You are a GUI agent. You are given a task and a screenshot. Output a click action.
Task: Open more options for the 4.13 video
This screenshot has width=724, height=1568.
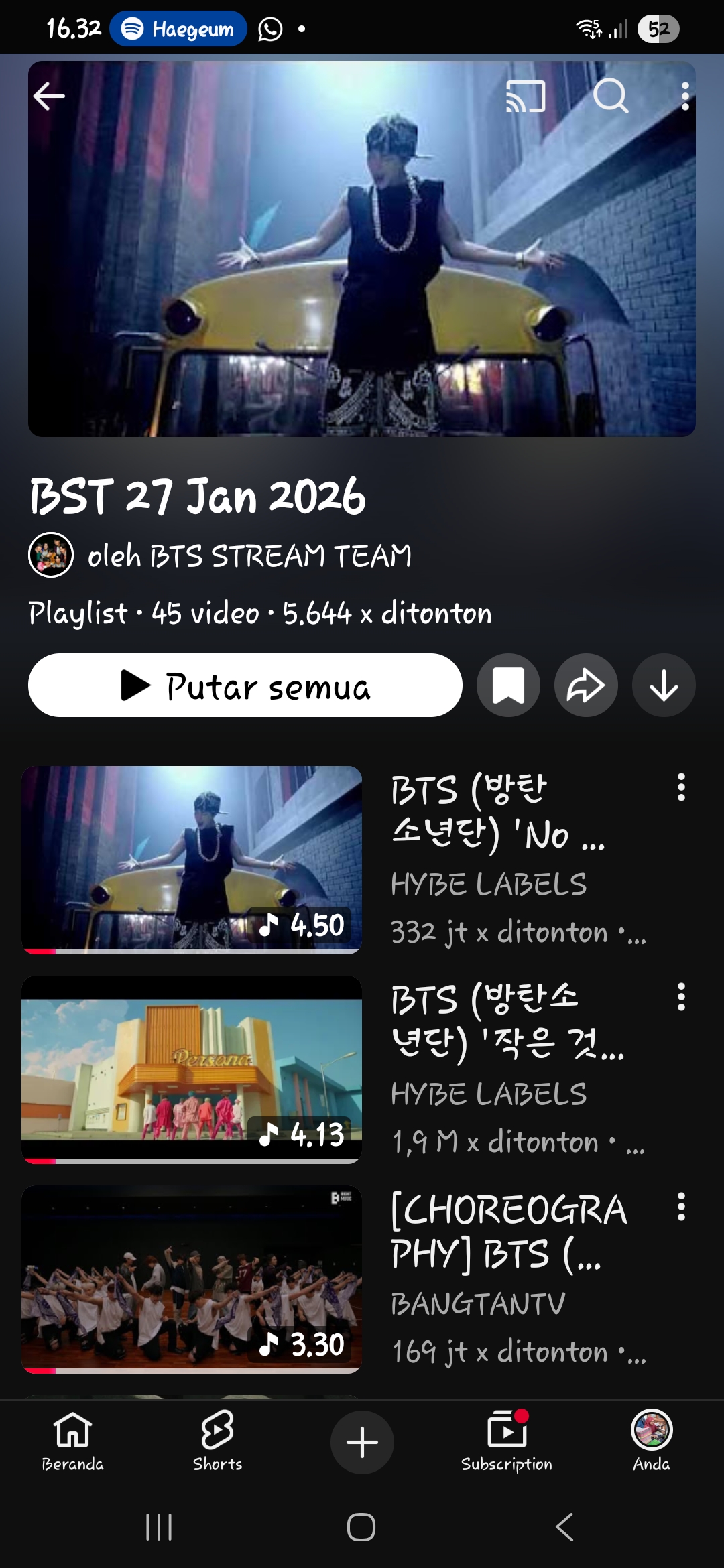click(x=681, y=997)
